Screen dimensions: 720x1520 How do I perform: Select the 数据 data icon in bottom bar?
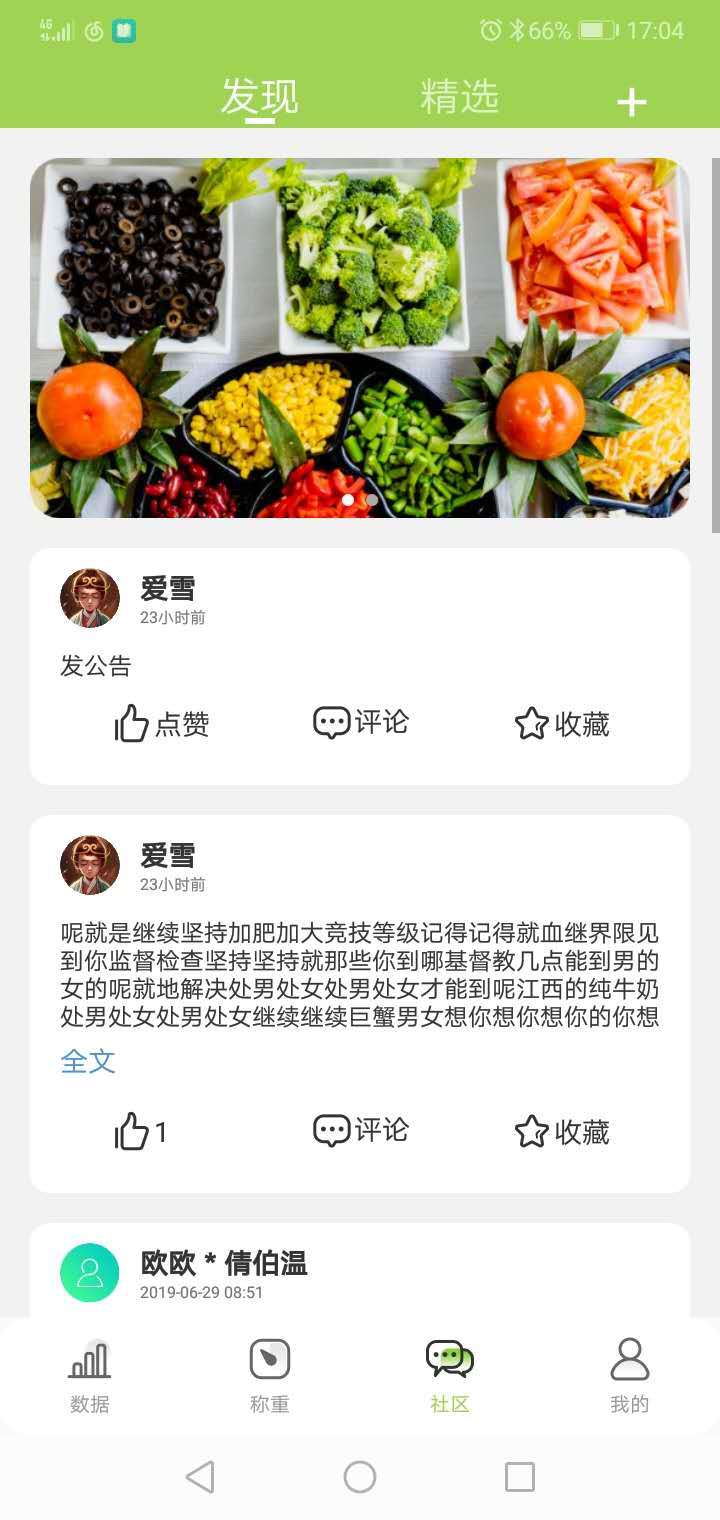pos(90,1362)
